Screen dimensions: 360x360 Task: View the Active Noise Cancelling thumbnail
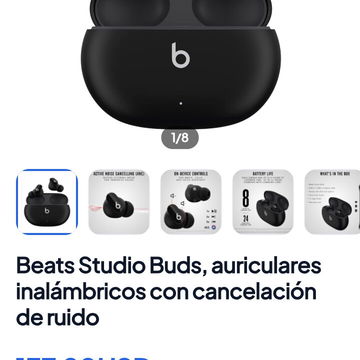119,202
